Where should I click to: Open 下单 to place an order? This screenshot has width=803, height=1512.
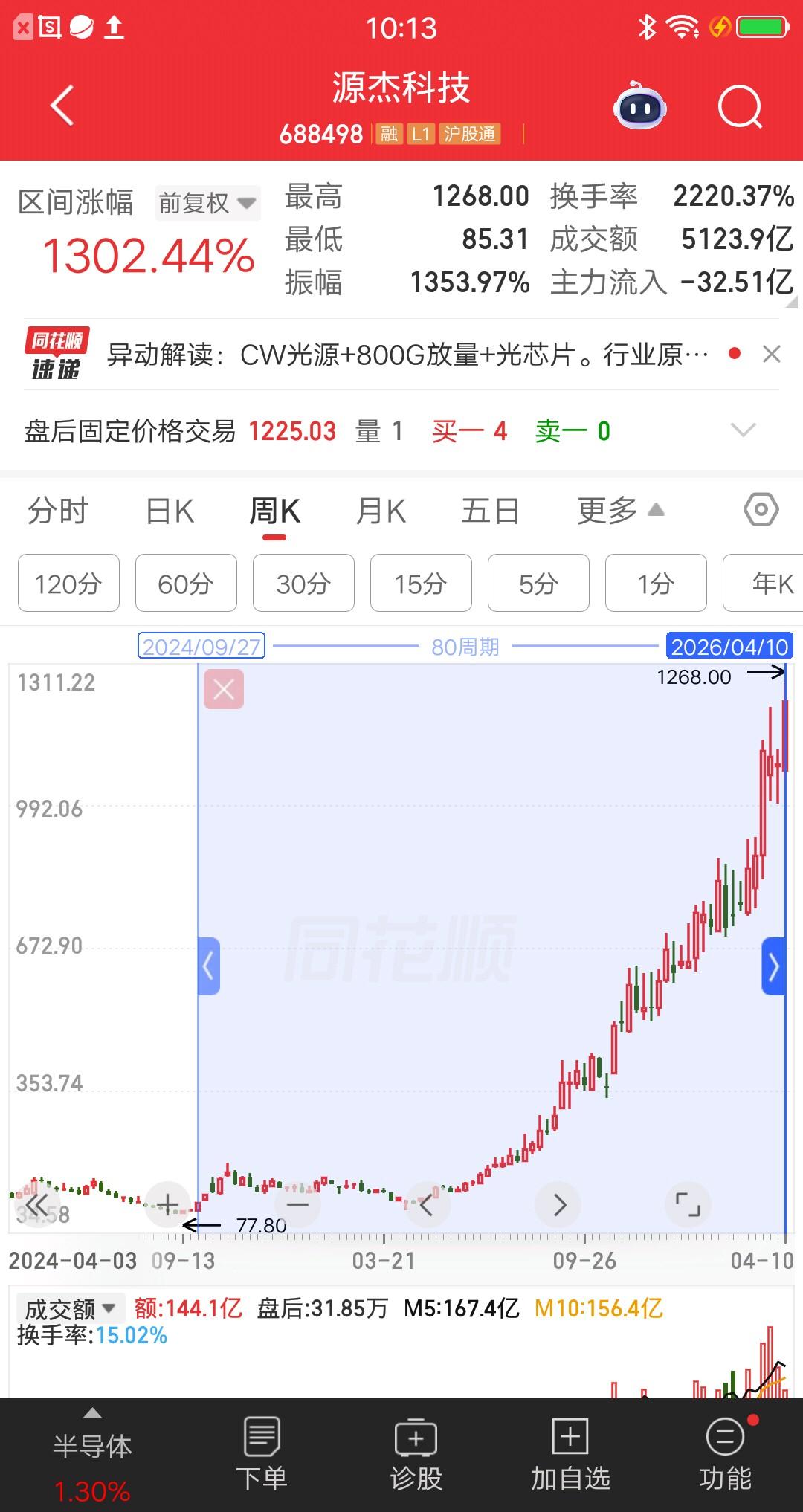(x=262, y=1453)
